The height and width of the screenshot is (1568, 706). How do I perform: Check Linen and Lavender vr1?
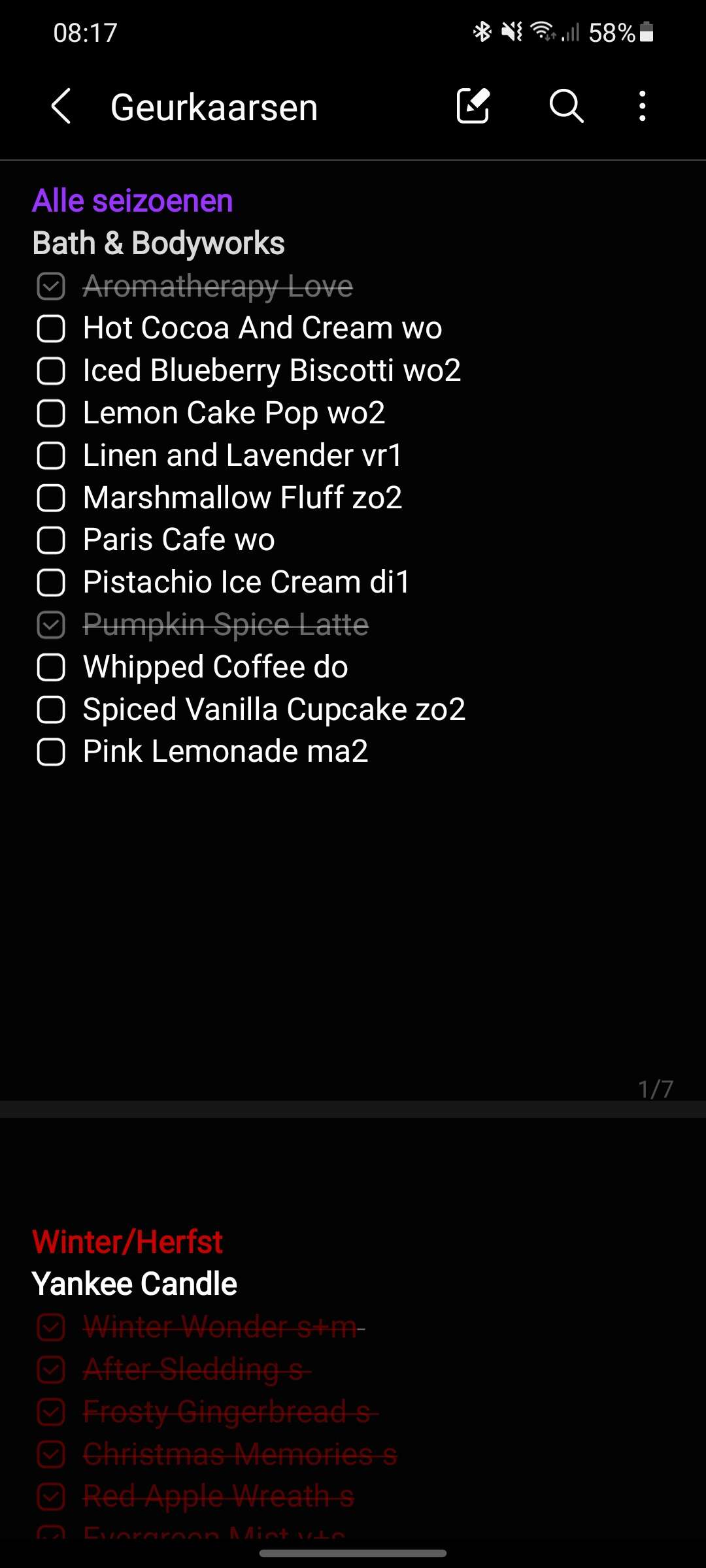click(51, 455)
